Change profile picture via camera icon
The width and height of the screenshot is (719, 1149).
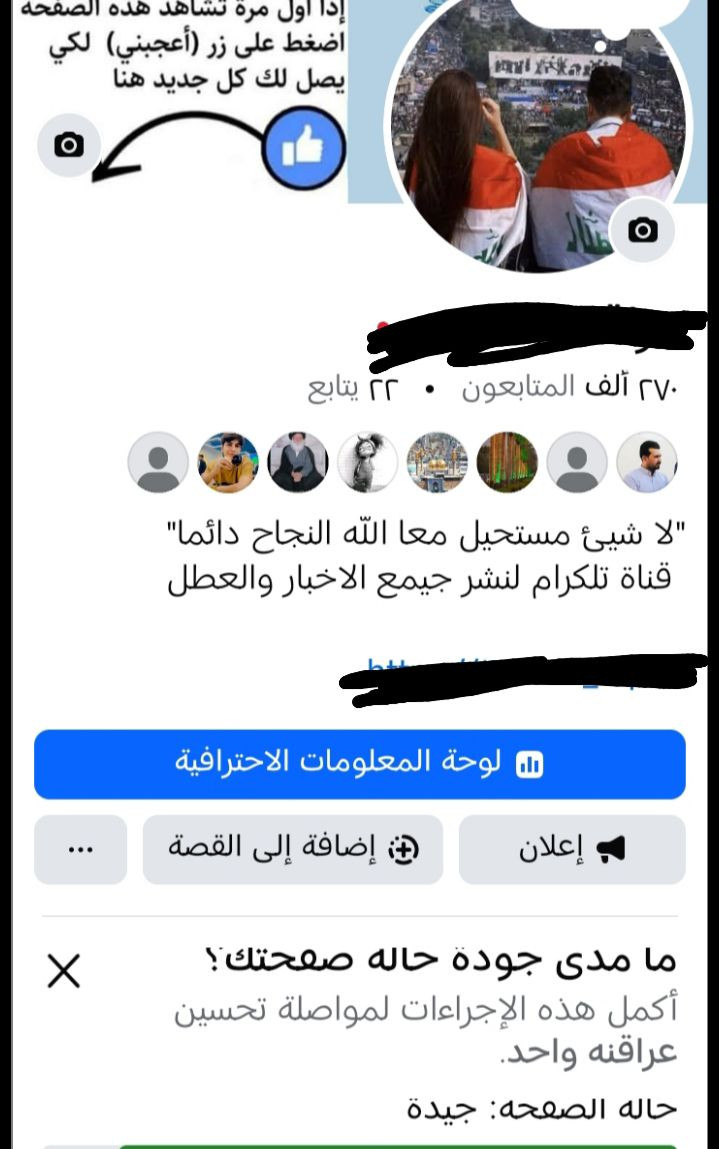click(x=642, y=230)
